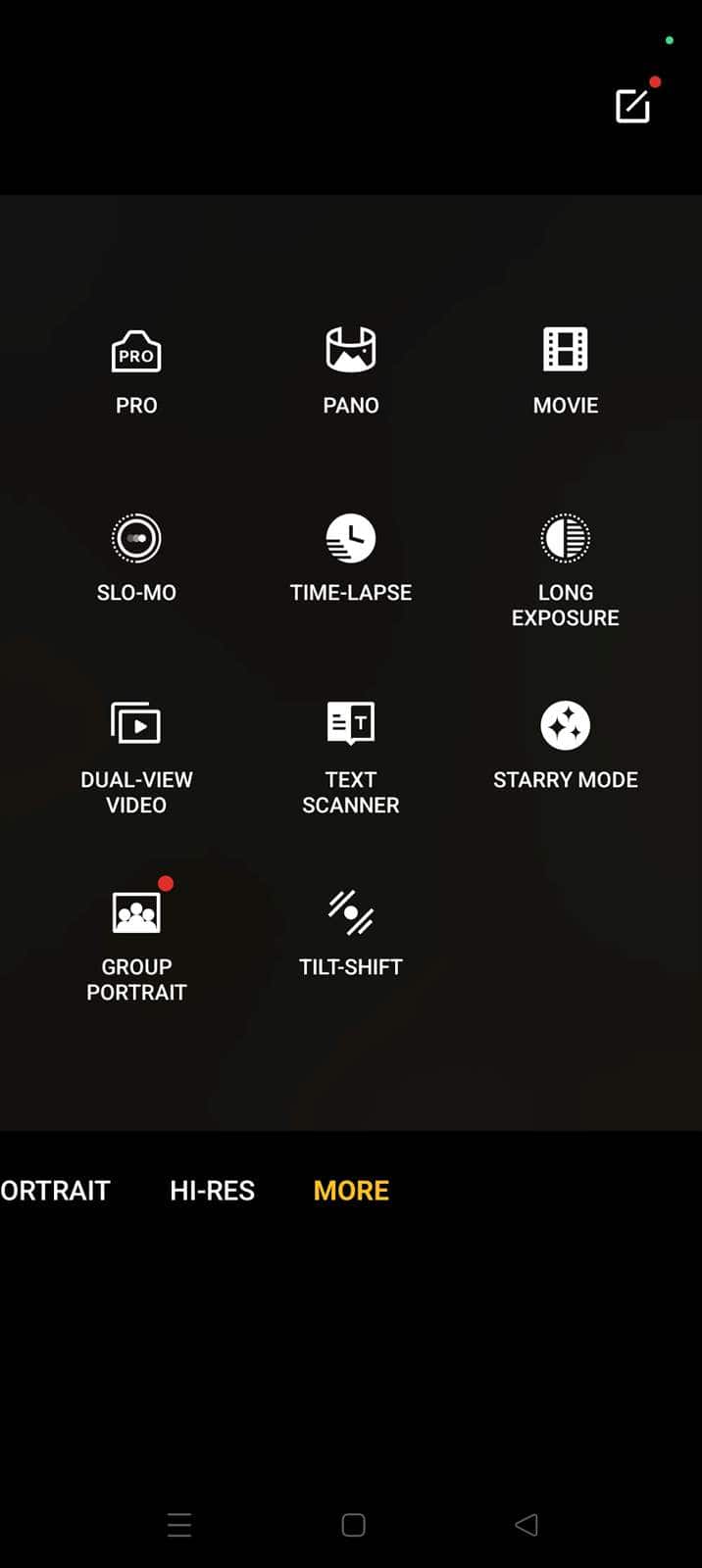Viewport: 702px width, 1568px height.
Task: Choose SLO-MO mode
Action: pyautogui.click(x=136, y=557)
